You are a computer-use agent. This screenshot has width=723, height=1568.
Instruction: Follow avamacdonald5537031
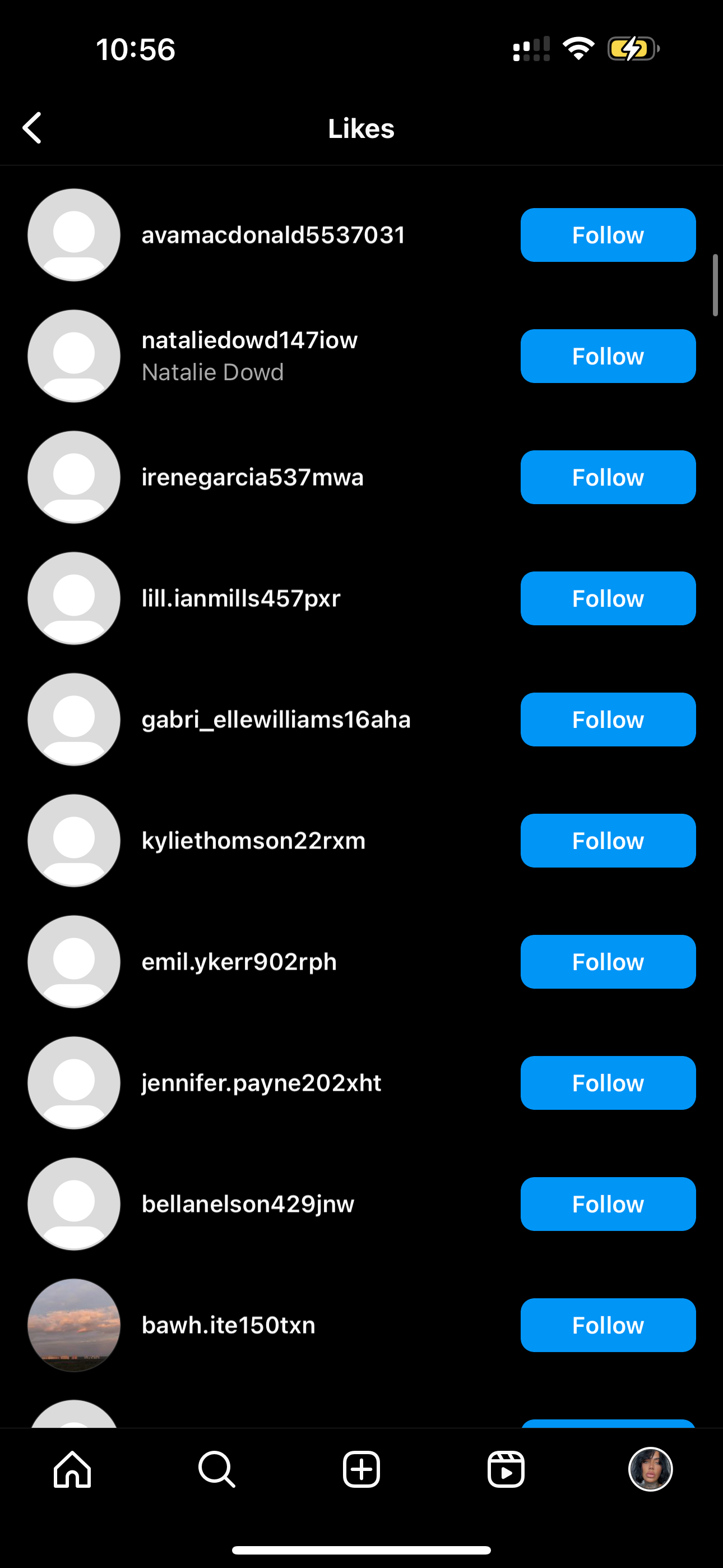tap(608, 235)
